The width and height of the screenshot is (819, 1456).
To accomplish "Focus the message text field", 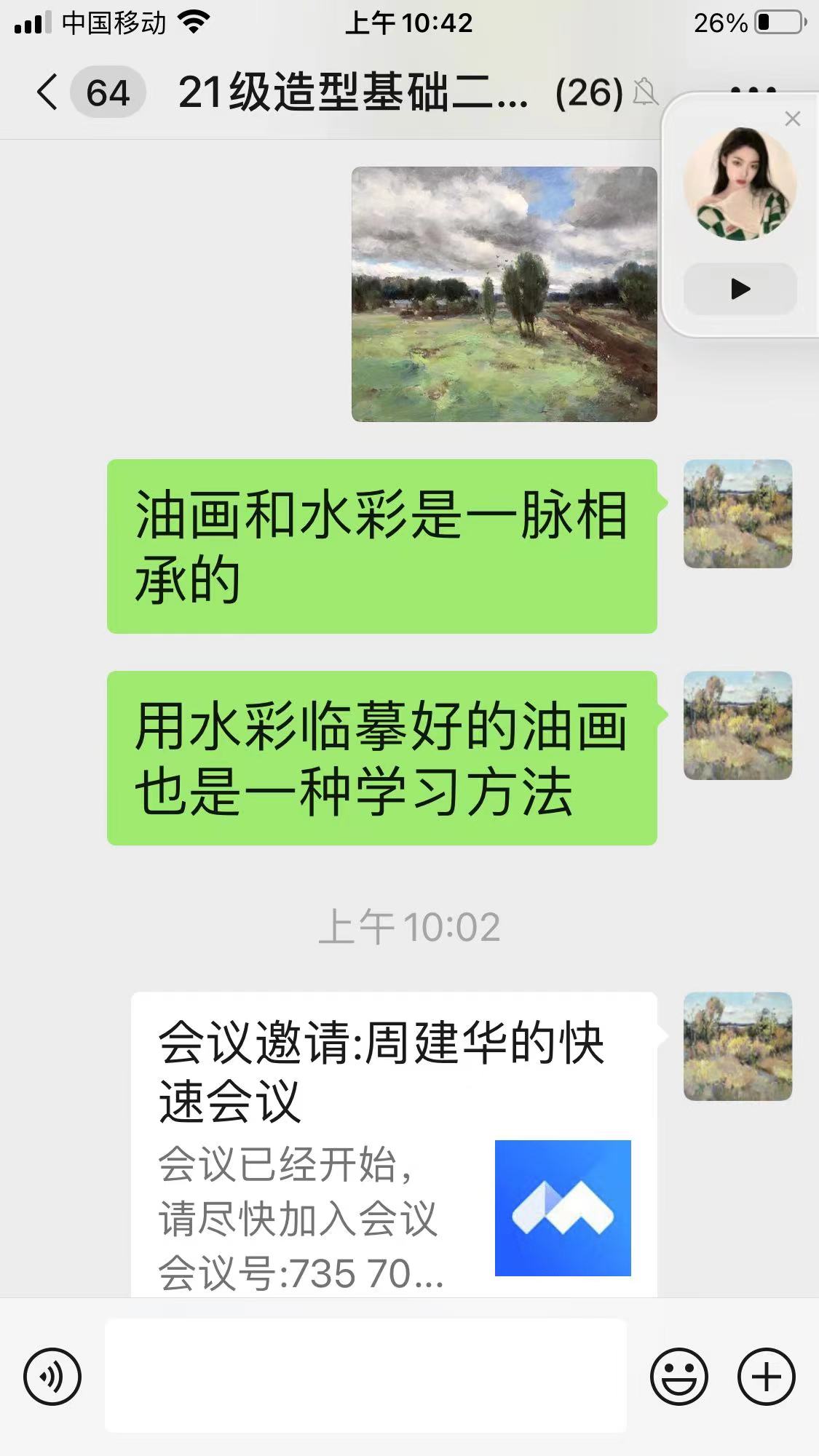I will [365, 1375].
